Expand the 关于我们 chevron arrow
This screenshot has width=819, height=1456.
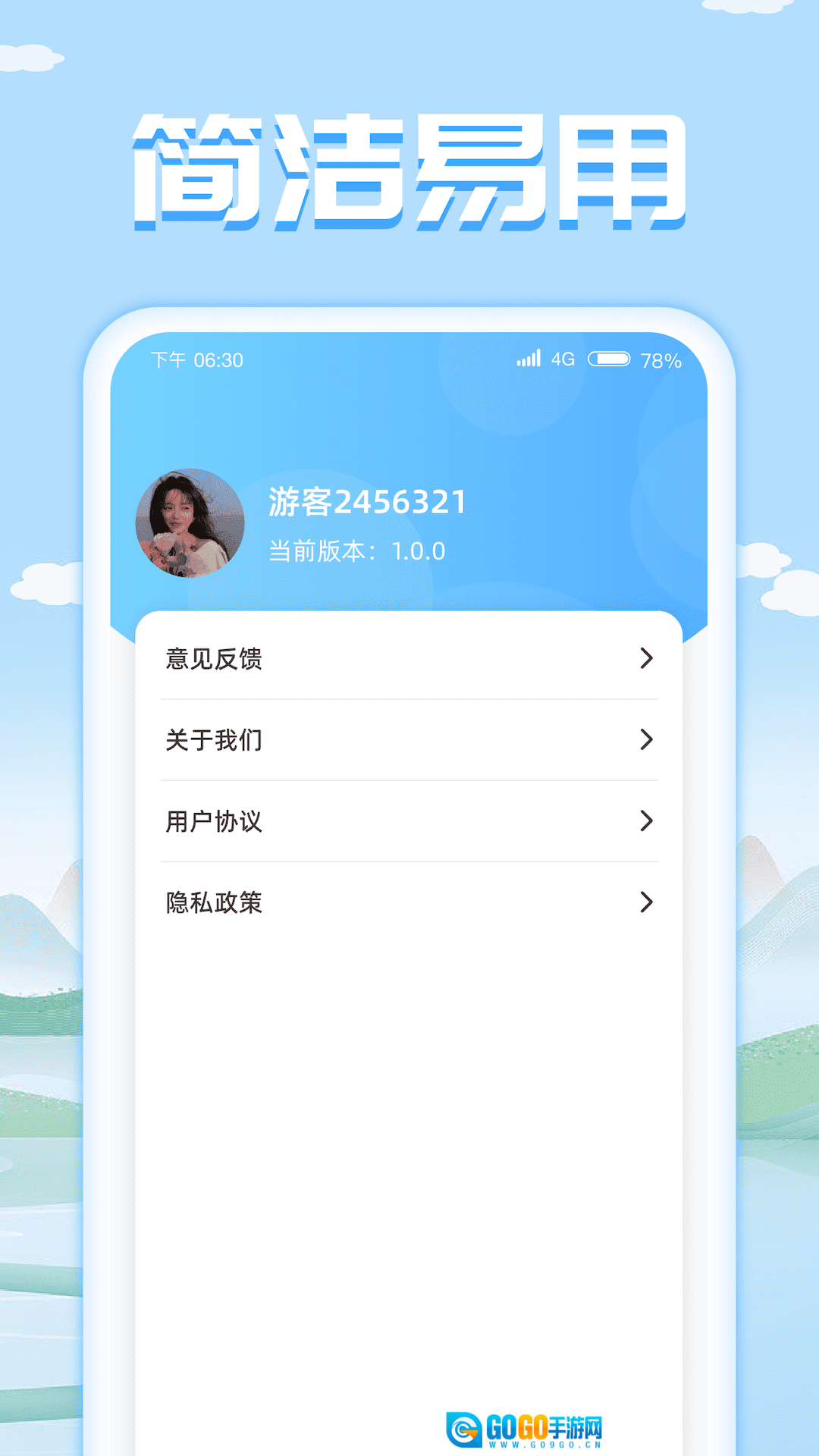[646, 741]
